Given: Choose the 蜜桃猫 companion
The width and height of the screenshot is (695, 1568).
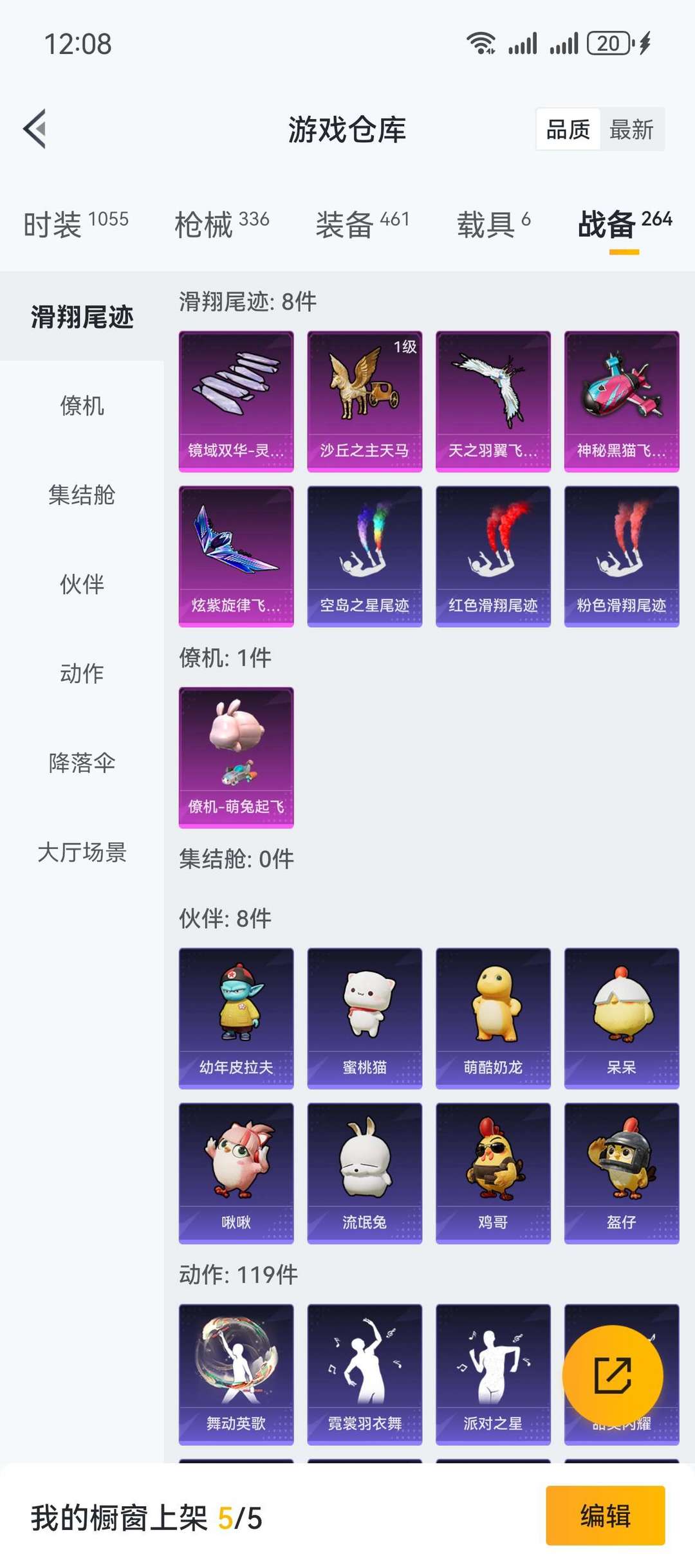Looking at the screenshot, I should click(364, 1016).
